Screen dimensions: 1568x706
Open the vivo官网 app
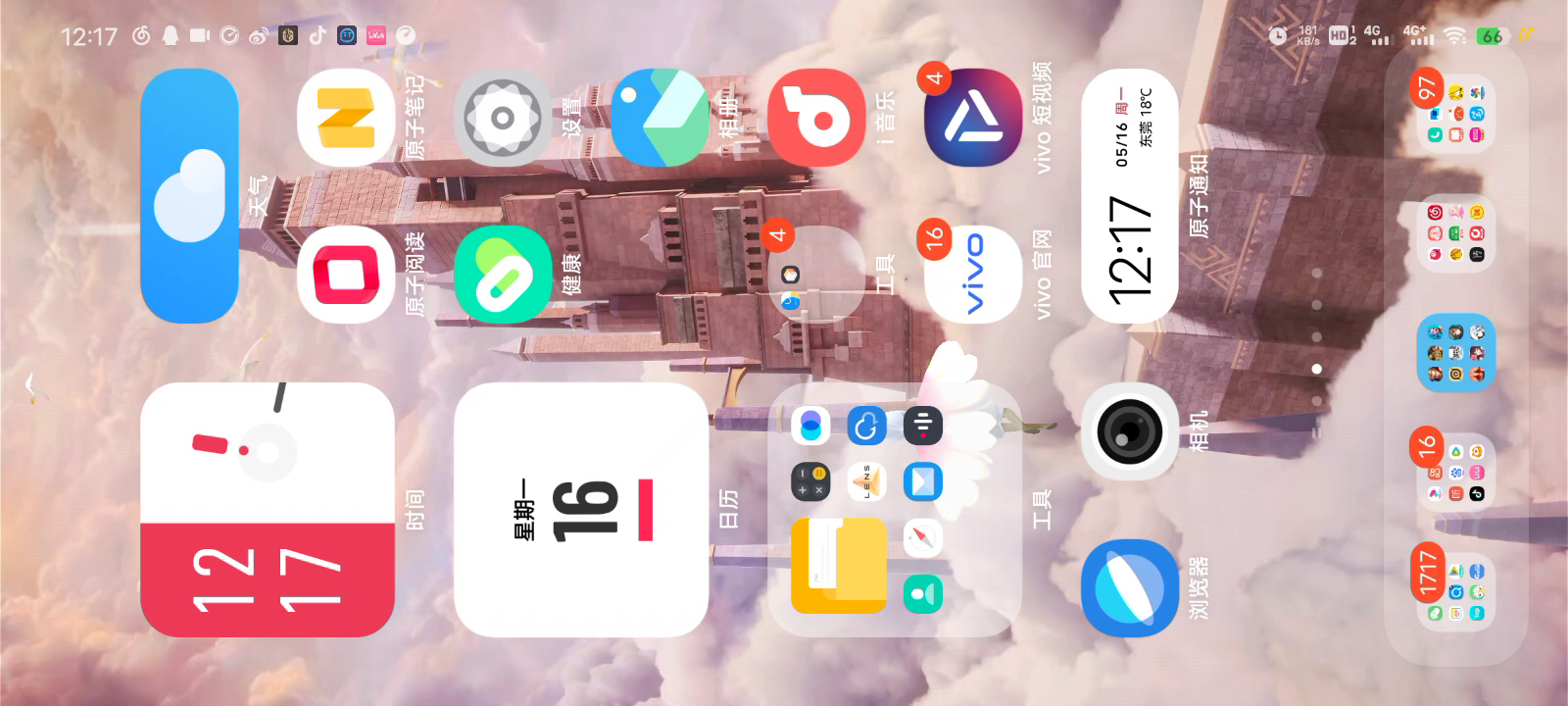point(973,275)
